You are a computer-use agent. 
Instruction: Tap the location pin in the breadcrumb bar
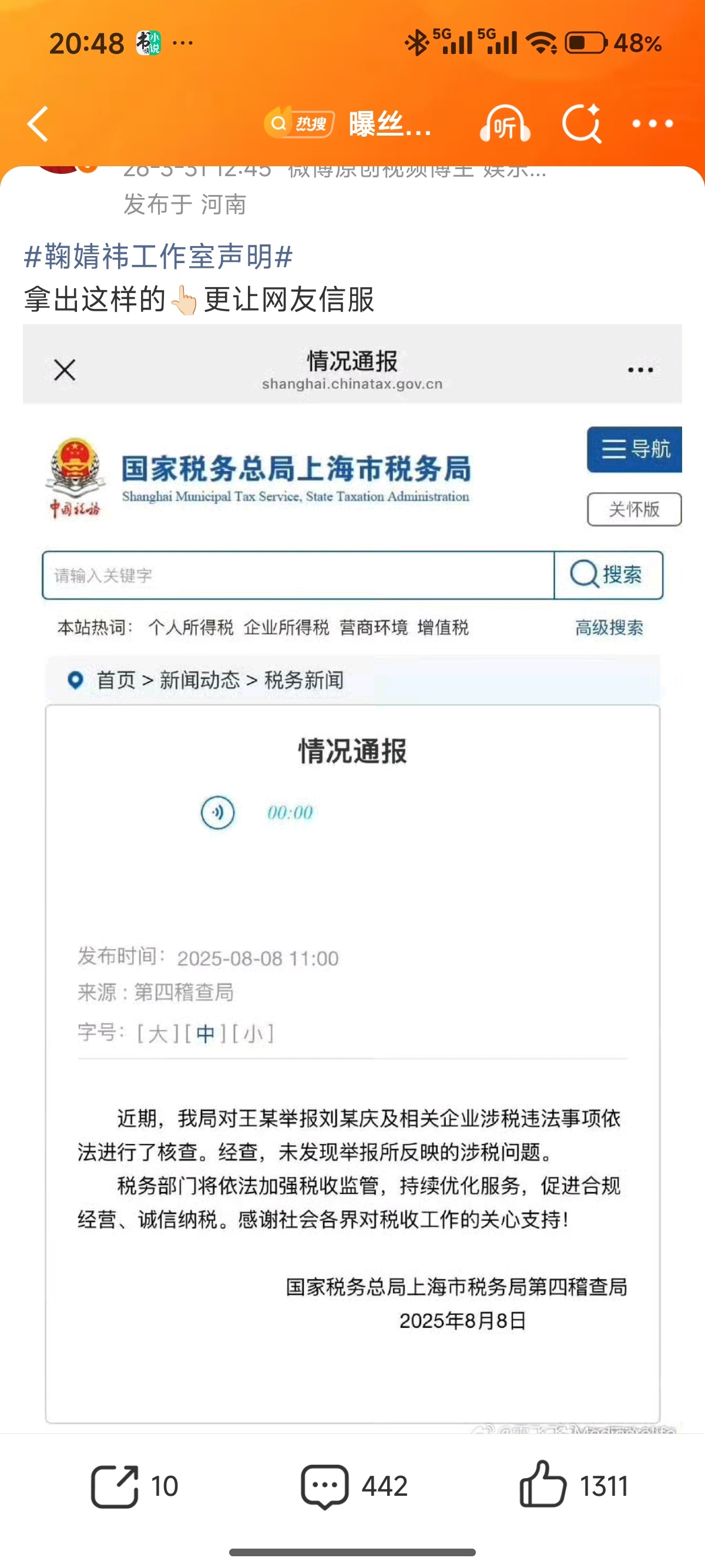point(75,681)
